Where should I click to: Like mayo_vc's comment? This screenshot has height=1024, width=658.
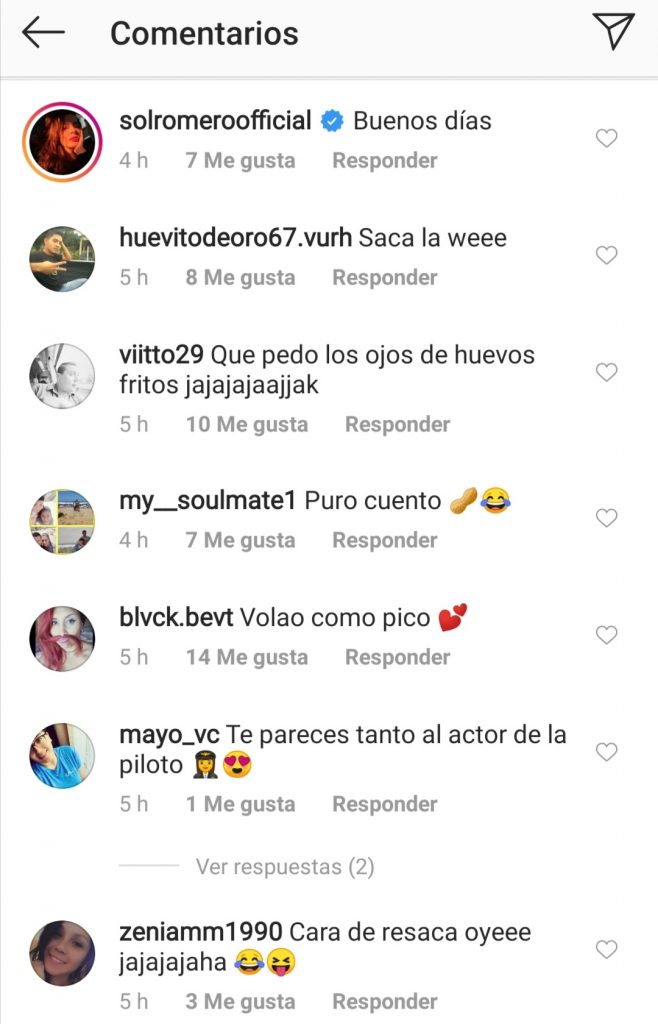point(606,752)
